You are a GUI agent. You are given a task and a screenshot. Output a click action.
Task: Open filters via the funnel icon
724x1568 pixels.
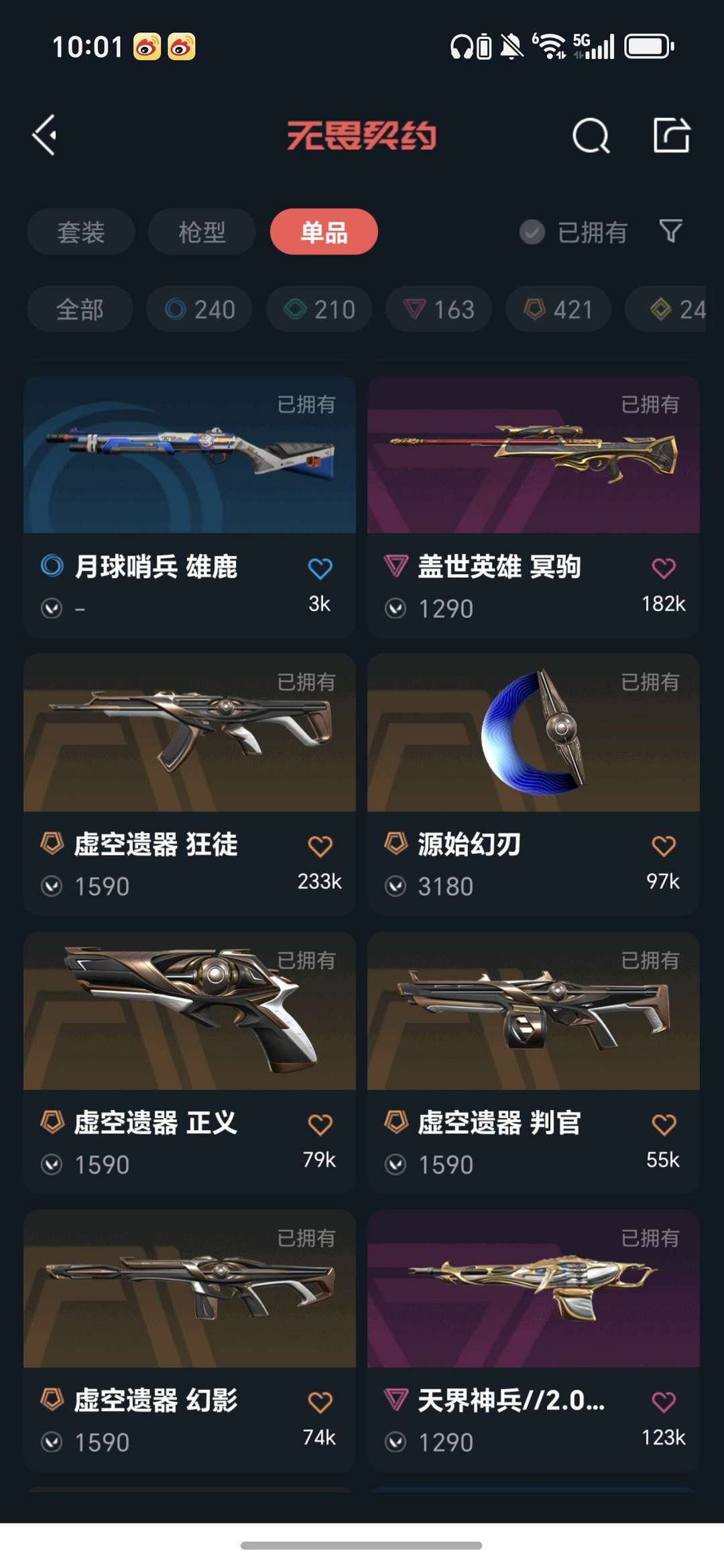point(670,231)
